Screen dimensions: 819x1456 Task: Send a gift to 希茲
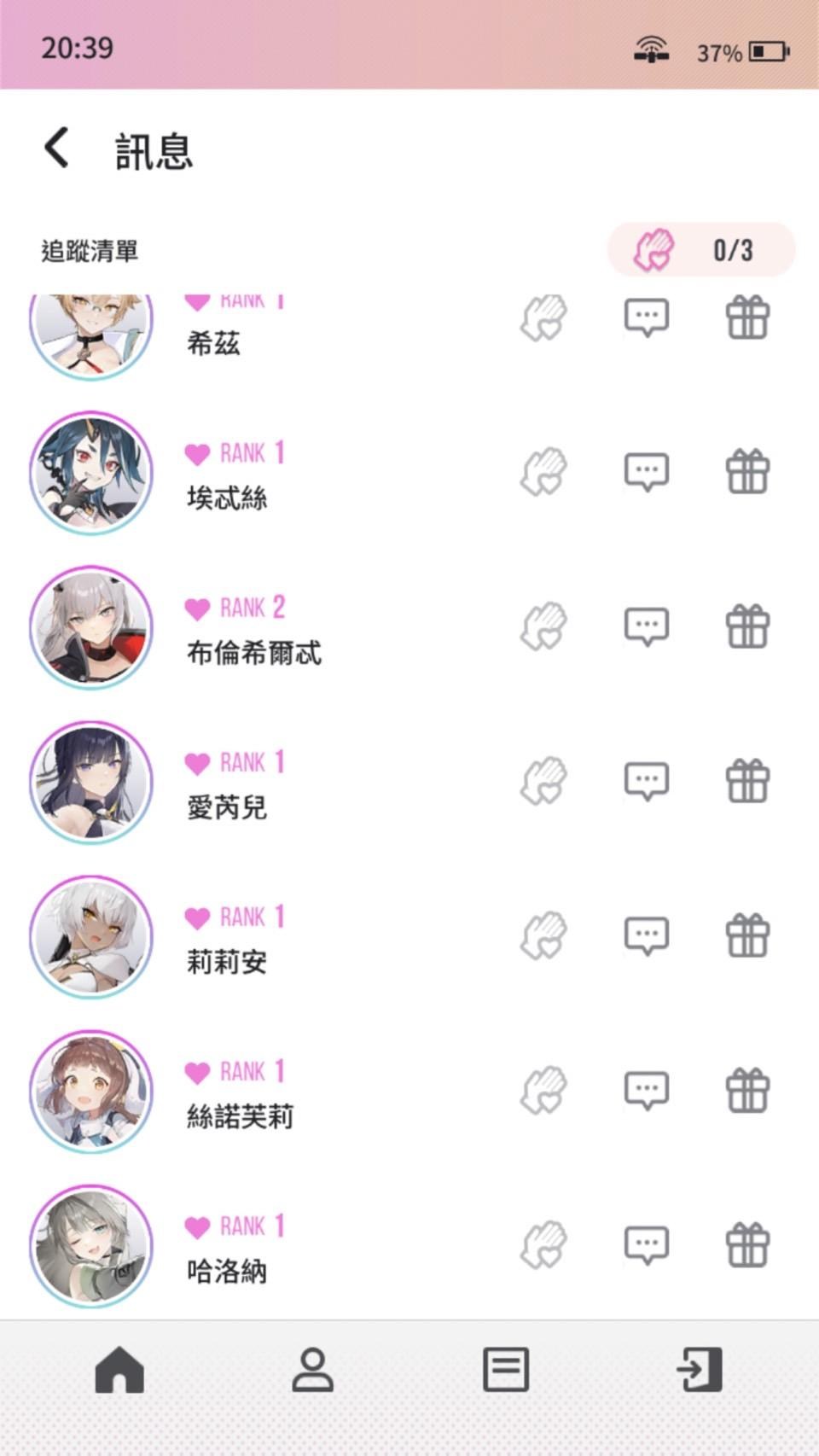[748, 318]
